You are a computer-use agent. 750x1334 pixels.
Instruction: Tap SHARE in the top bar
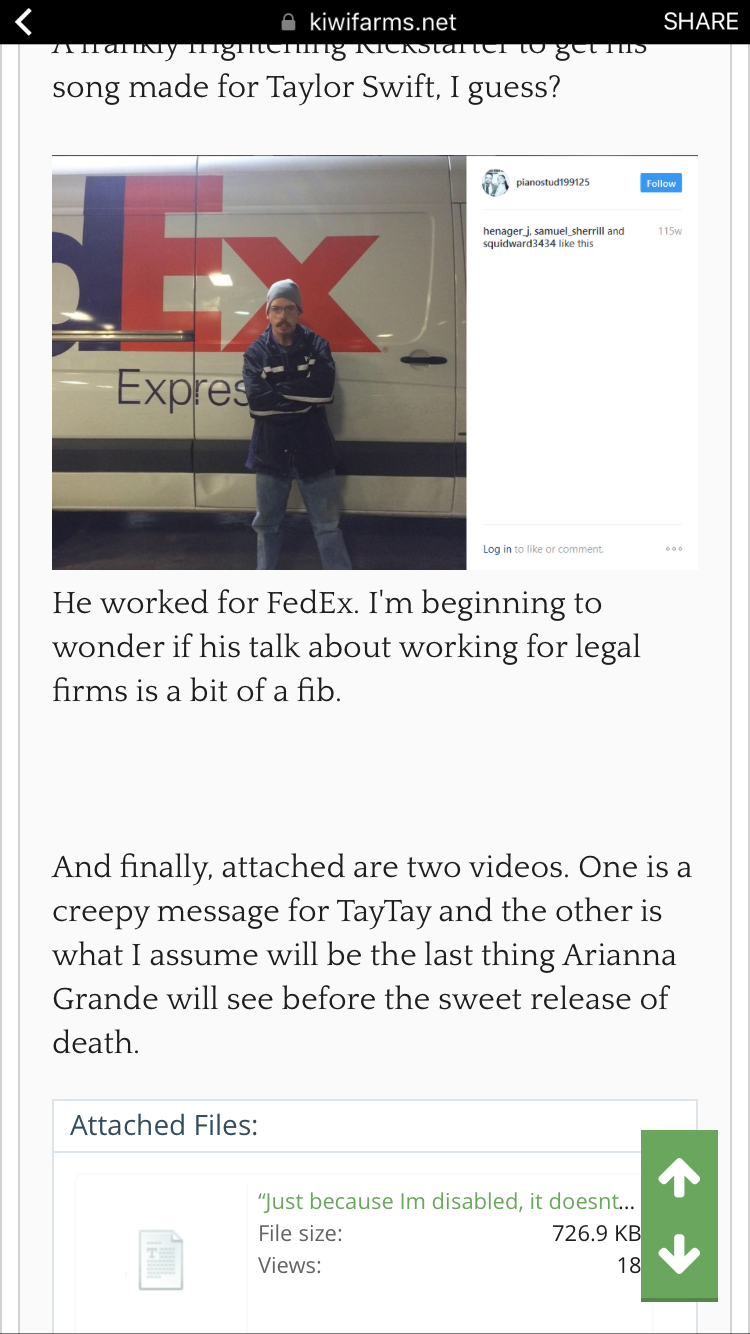click(x=700, y=21)
